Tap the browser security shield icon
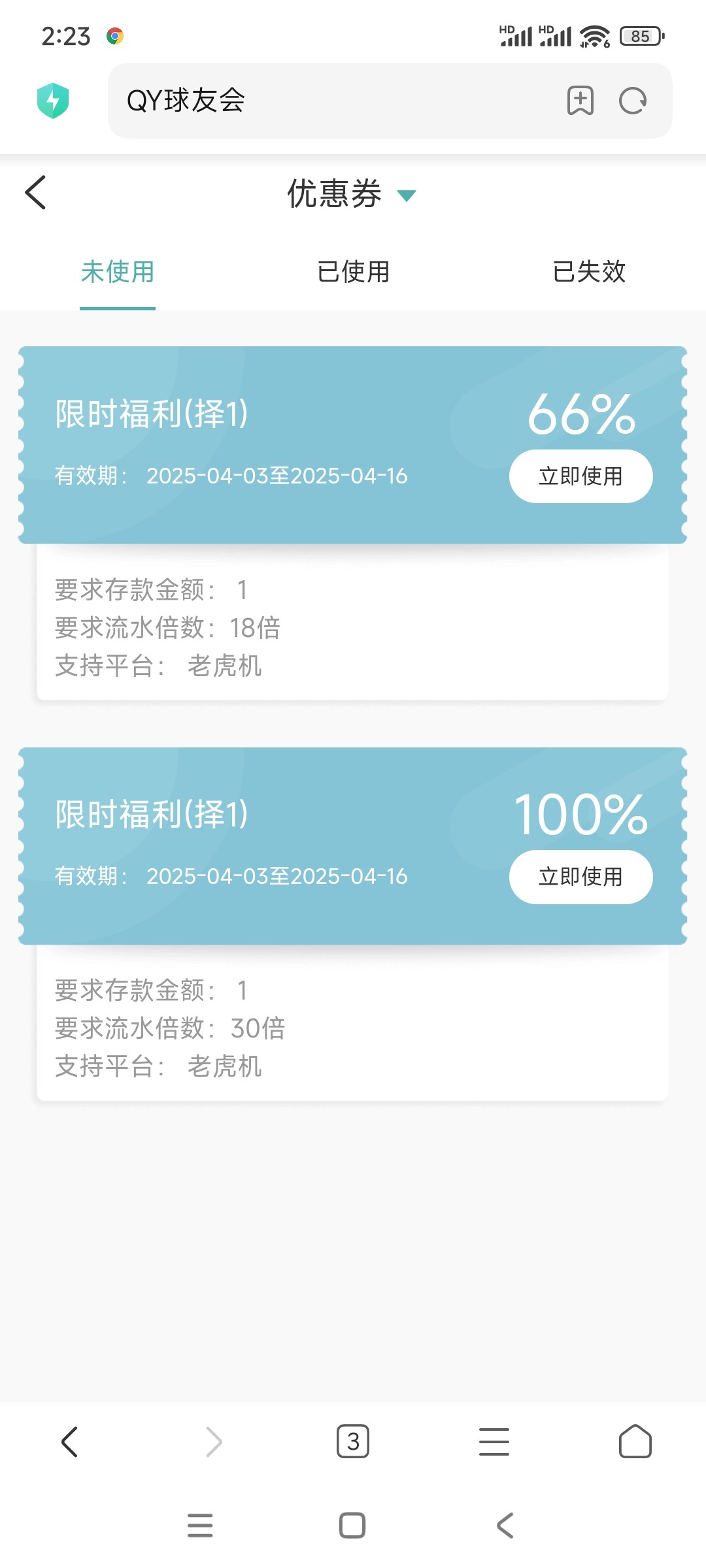 [x=53, y=101]
